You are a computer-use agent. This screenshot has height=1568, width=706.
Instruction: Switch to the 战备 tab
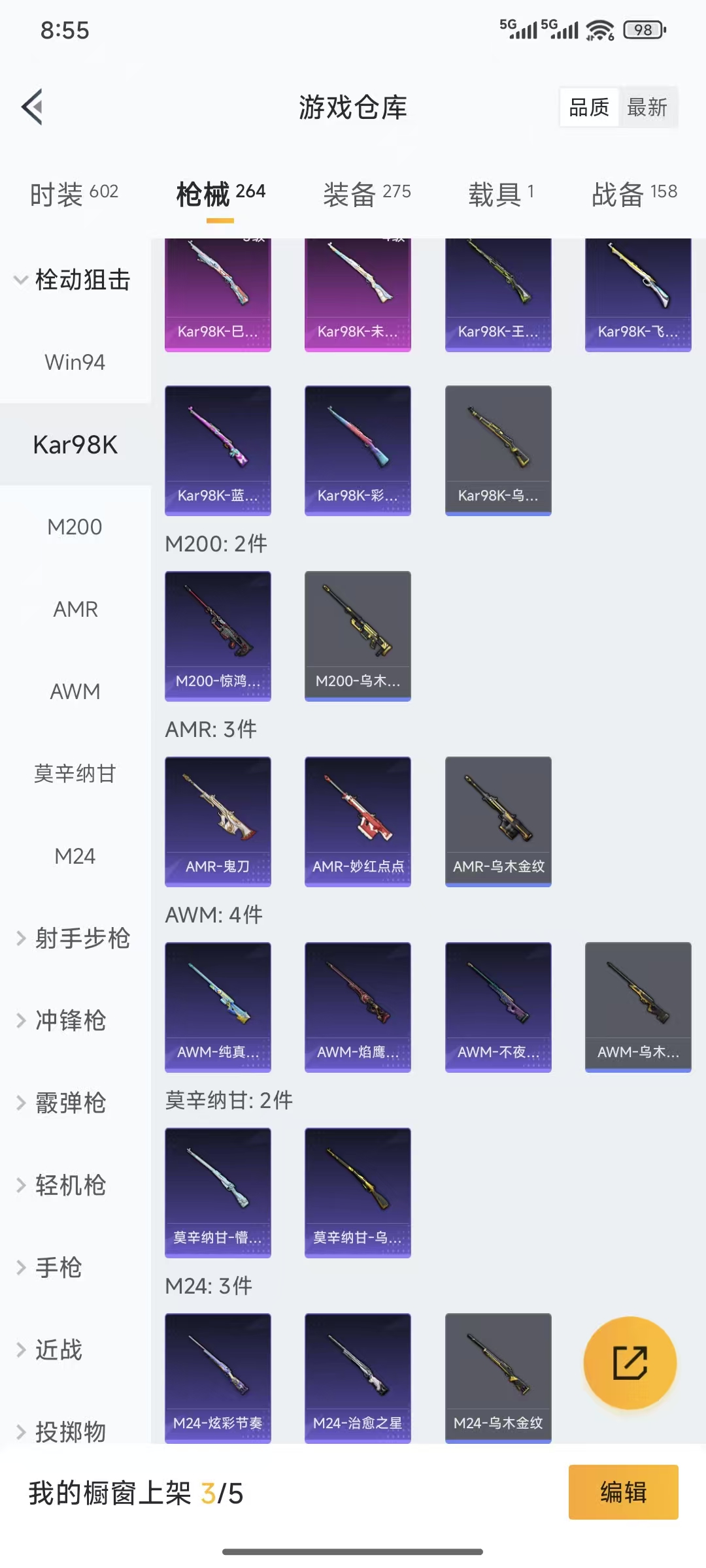coord(633,194)
